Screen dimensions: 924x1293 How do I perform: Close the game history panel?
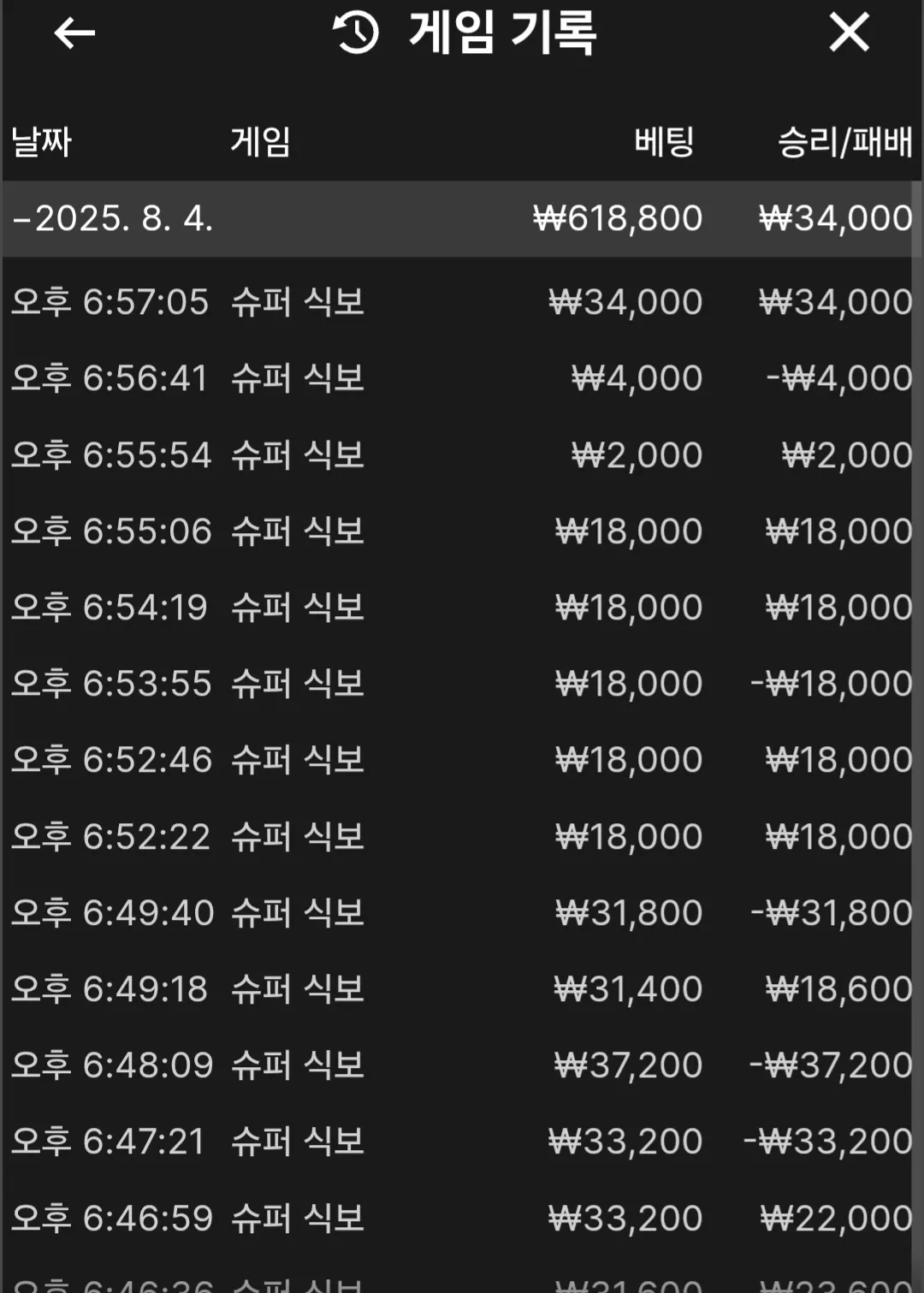[849, 33]
